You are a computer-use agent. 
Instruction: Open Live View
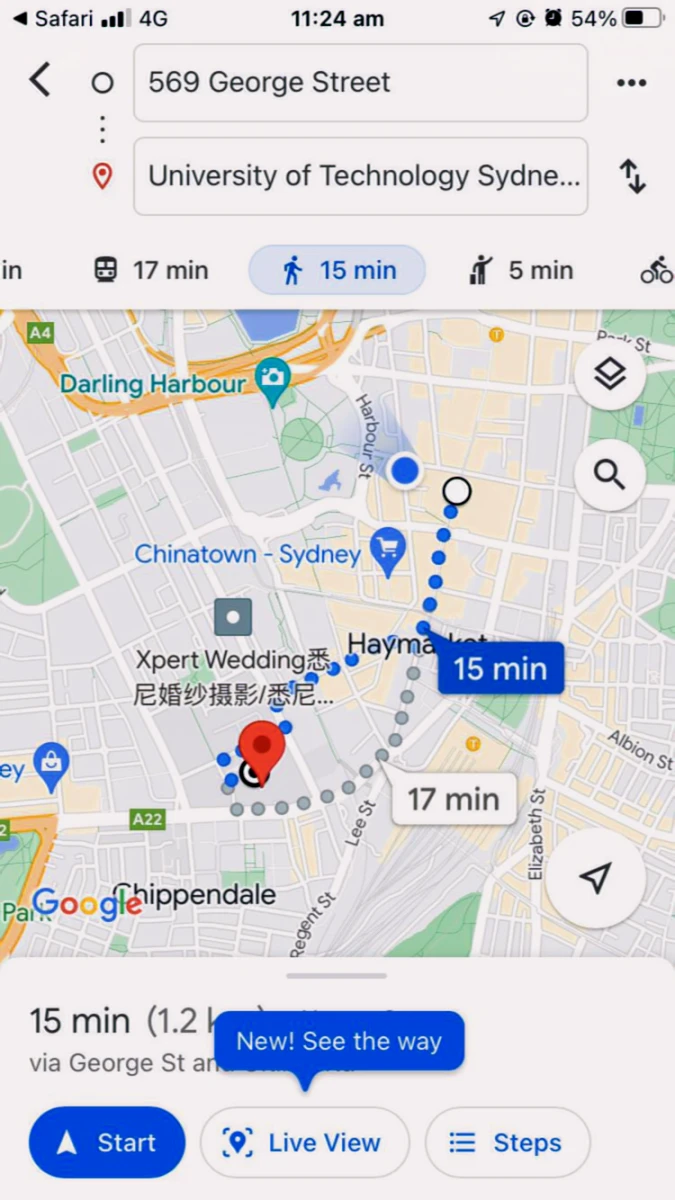[305, 1142]
